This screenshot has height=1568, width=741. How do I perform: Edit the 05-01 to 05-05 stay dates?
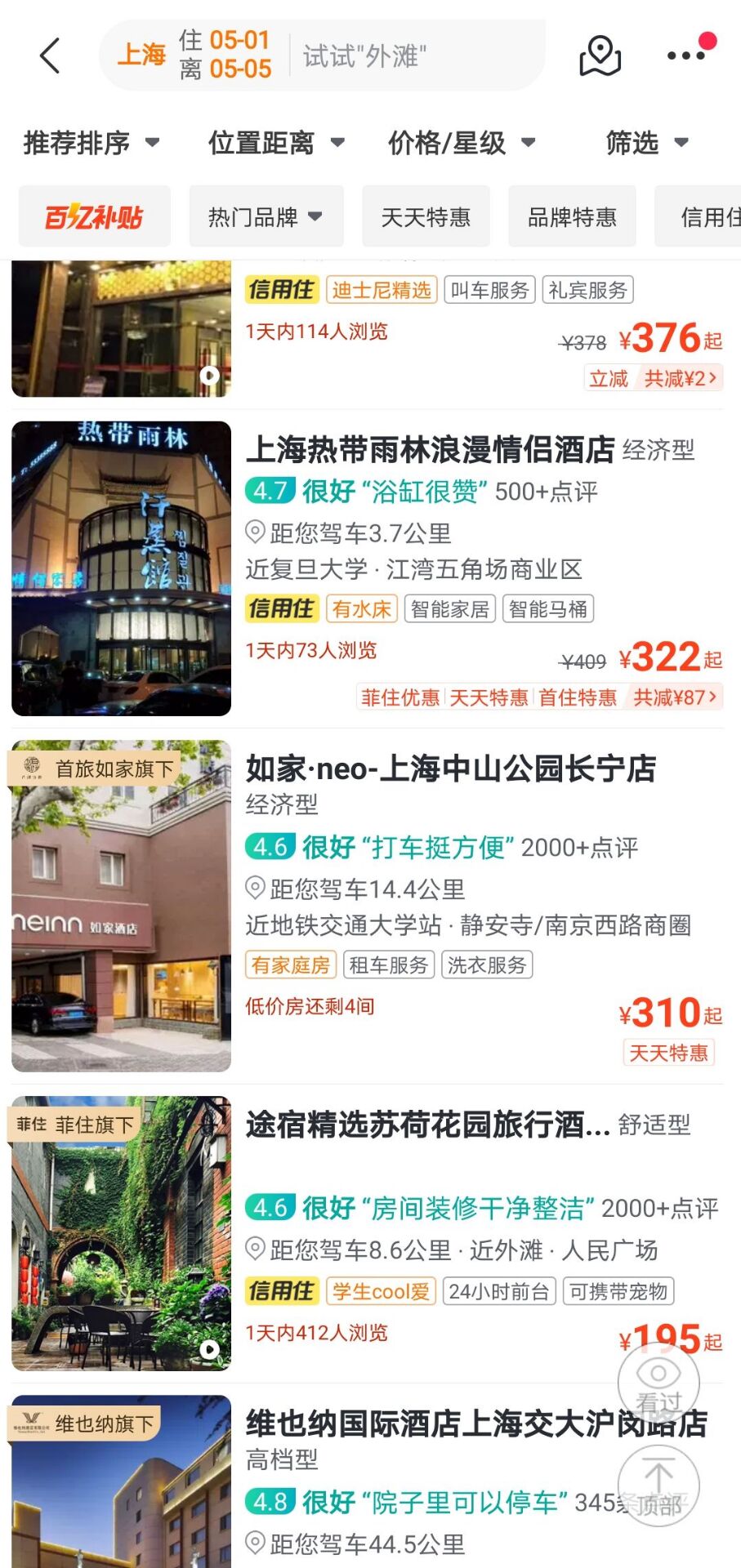point(225,56)
